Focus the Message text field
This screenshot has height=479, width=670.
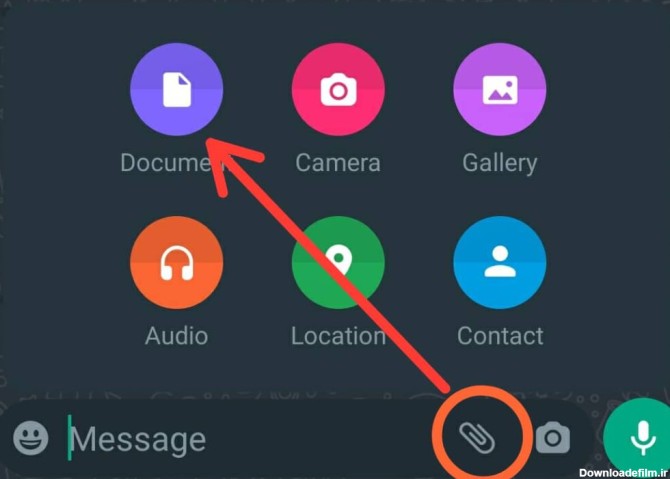tap(240, 439)
